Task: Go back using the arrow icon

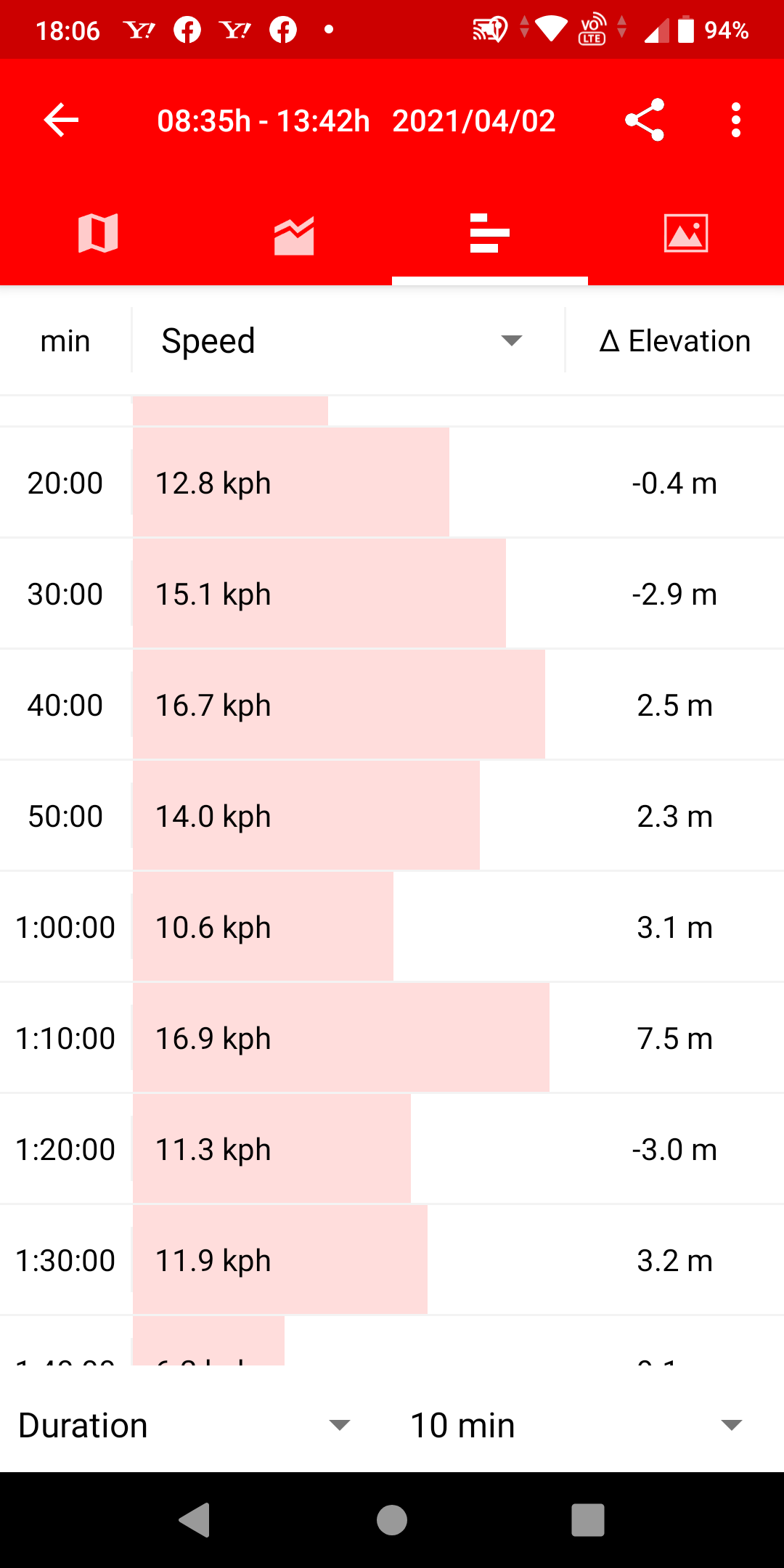Action: coord(61,121)
